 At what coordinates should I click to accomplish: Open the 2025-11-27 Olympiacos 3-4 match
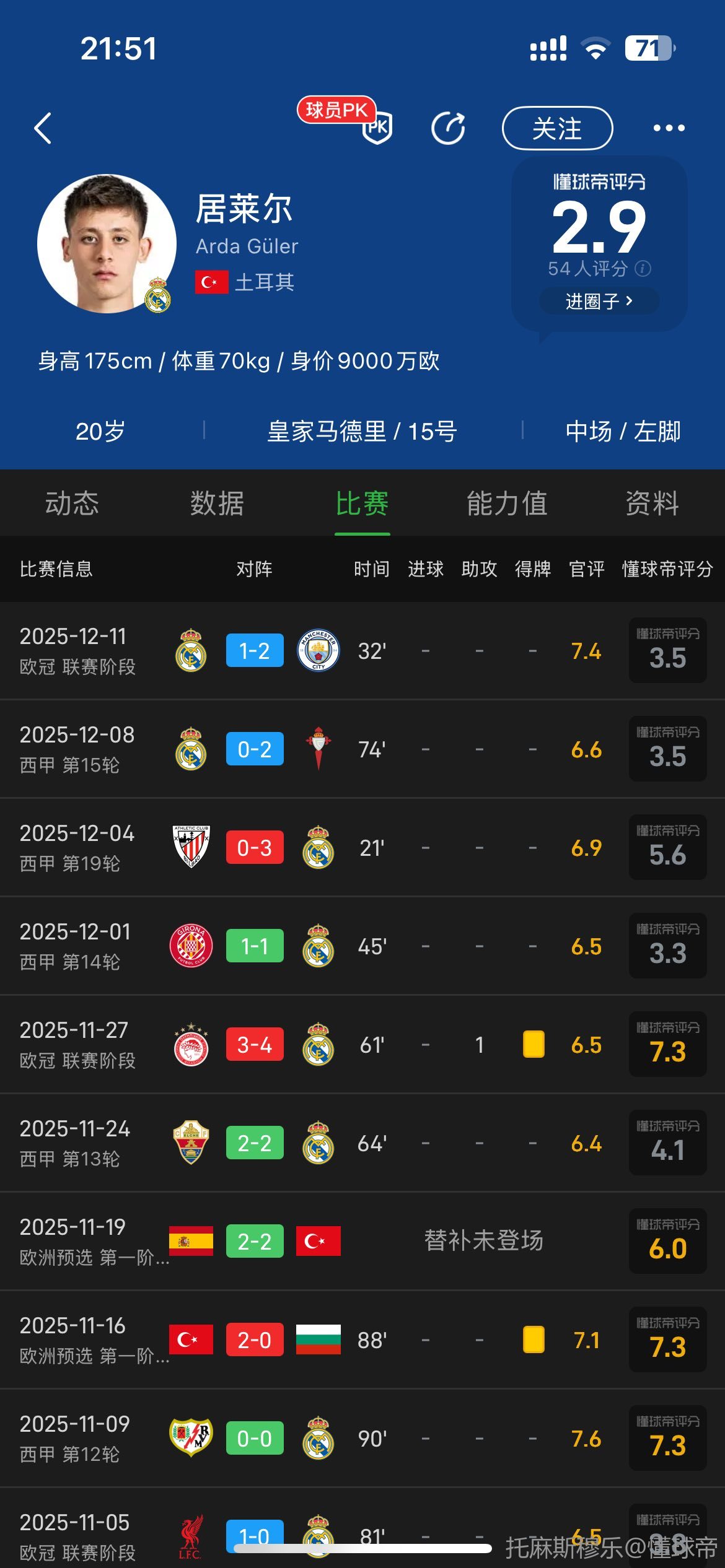362,1044
